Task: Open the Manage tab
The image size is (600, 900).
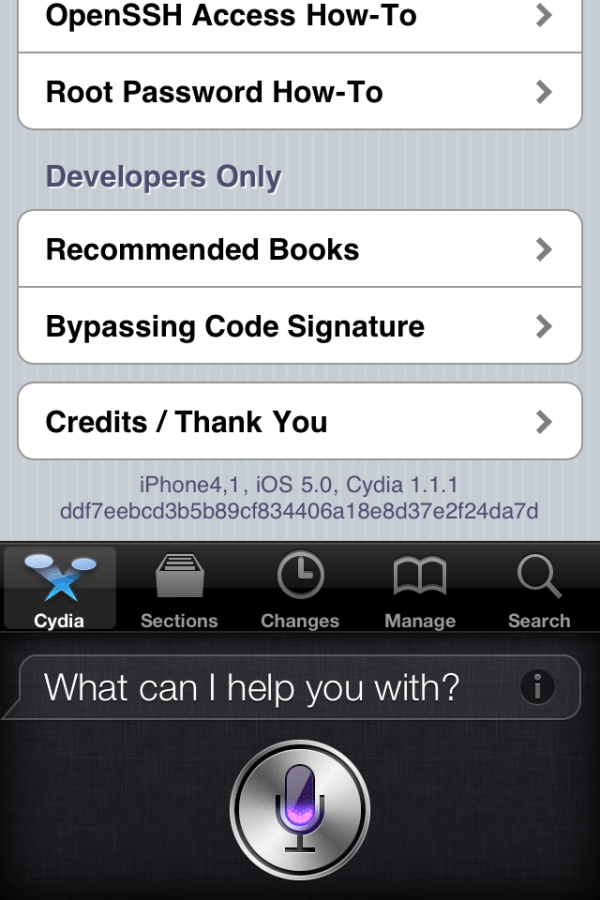Action: click(420, 590)
